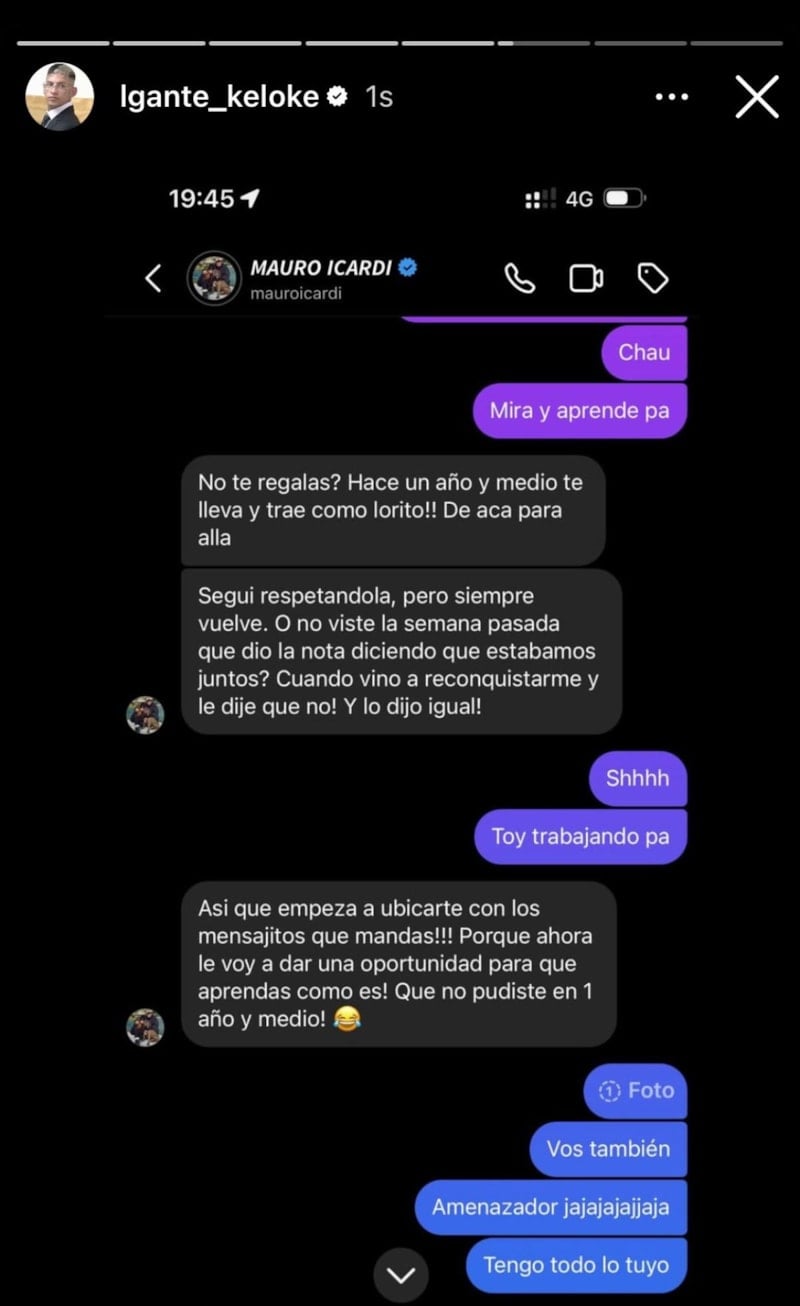Open lgante_keloke's profile picture
The width and height of the screenshot is (800, 1306).
59,97
